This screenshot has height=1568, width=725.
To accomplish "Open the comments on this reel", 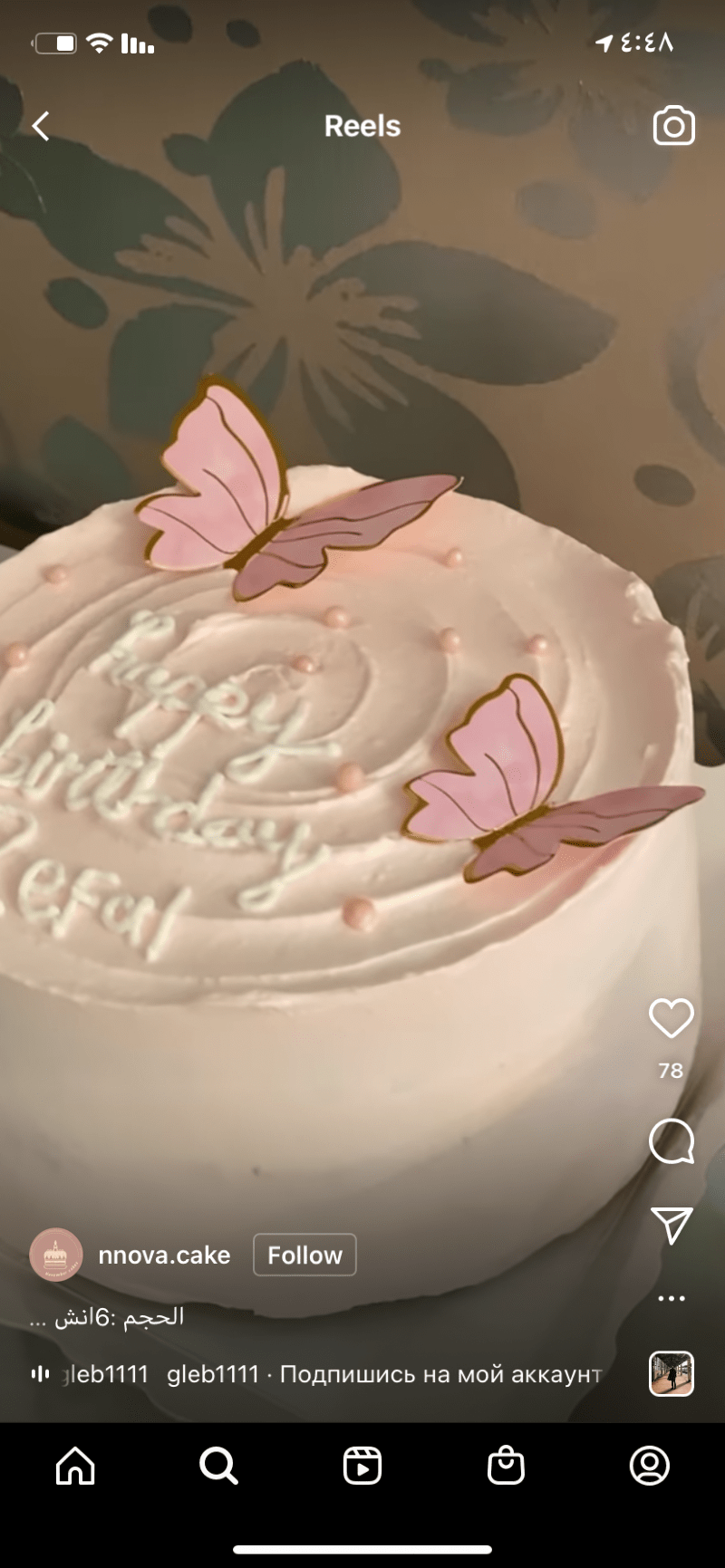I will click(x=671, y=1140).
